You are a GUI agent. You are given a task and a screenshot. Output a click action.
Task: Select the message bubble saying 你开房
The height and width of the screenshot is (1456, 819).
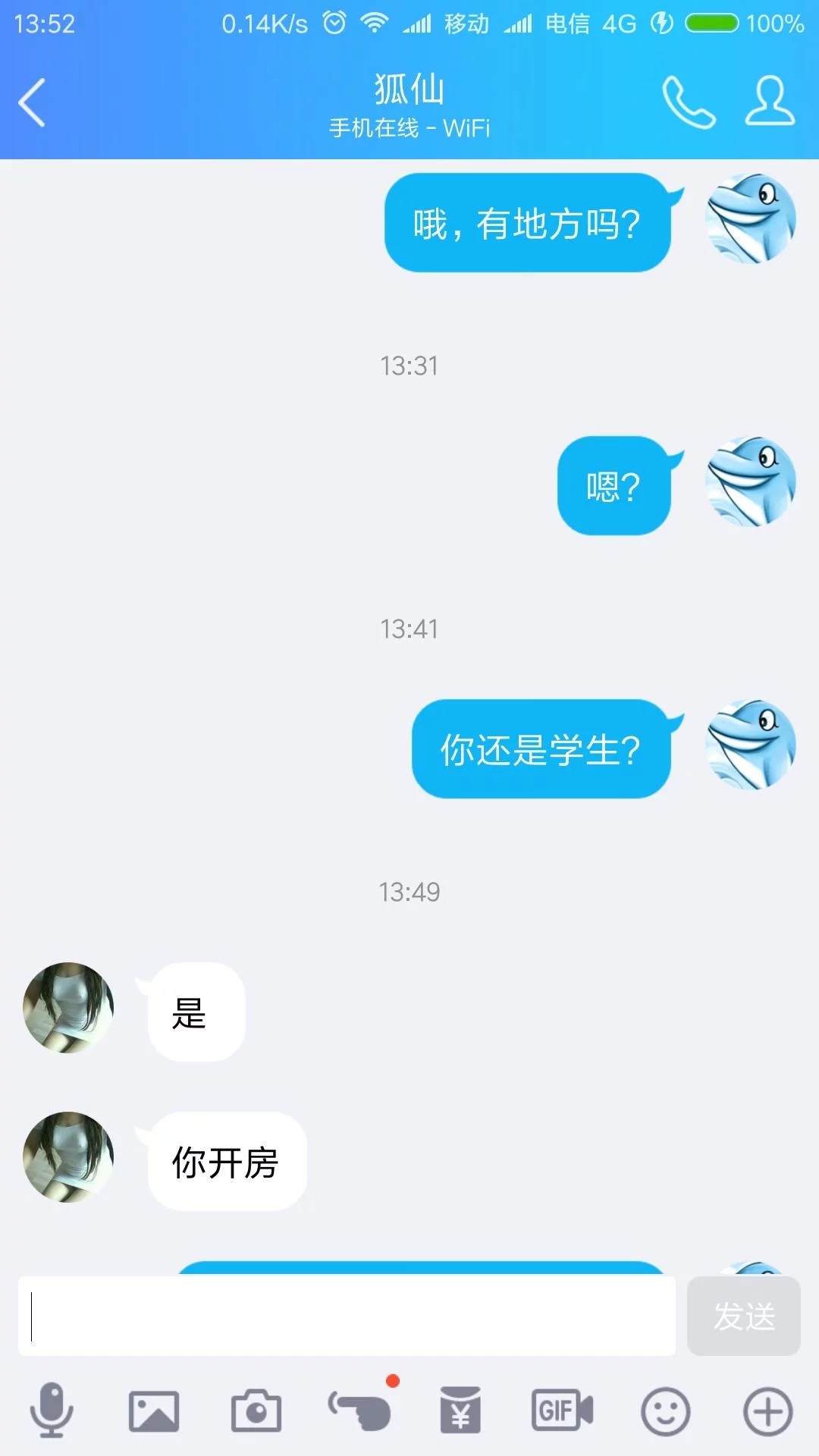coord(224,1160)
